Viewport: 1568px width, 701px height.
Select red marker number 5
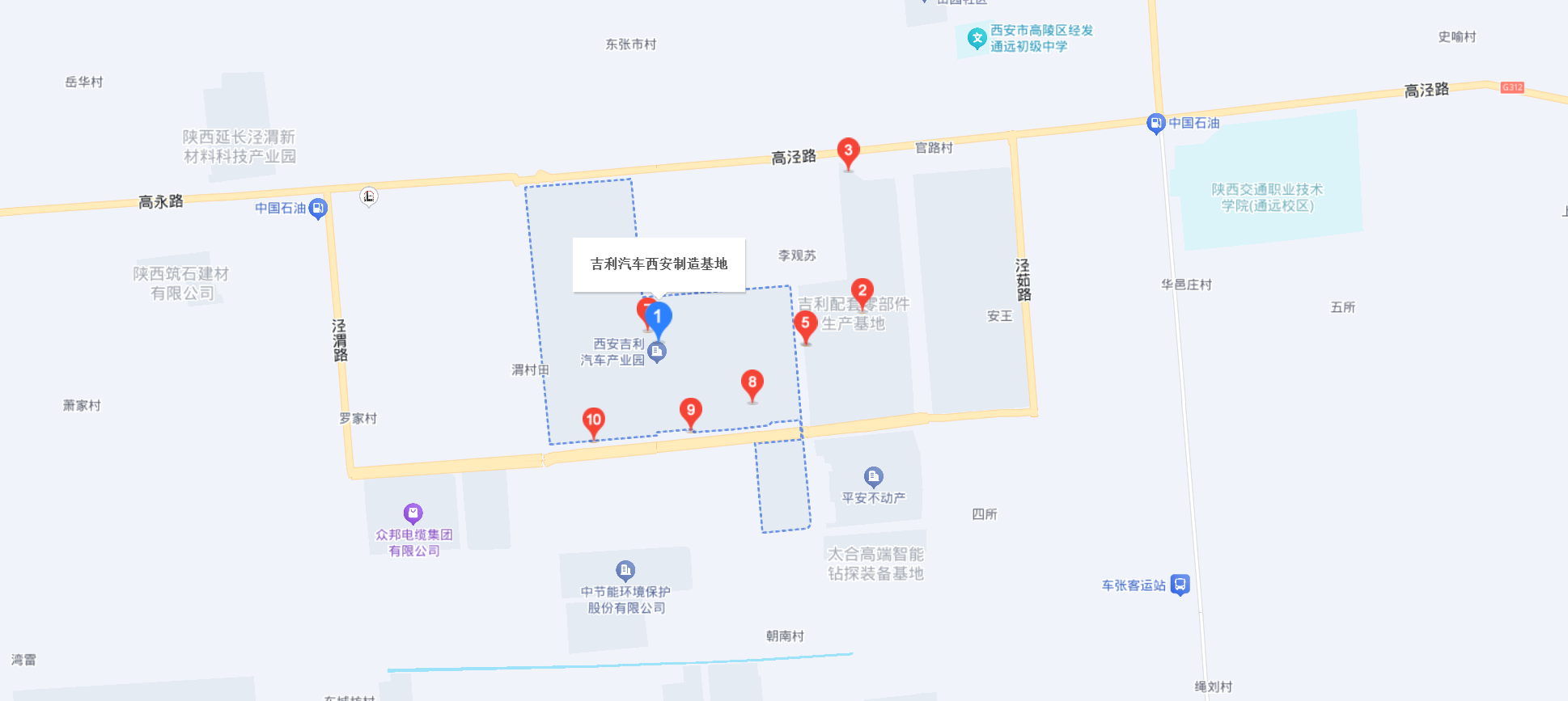click(805, 323)
